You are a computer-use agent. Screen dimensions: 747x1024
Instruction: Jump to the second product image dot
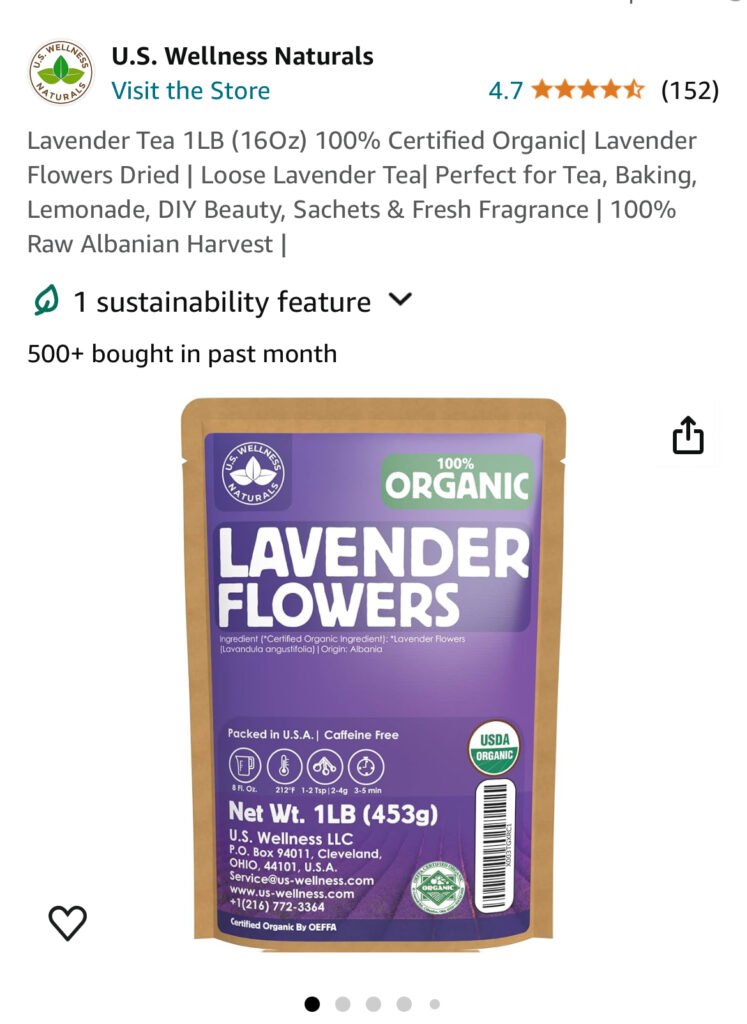pos(343,1004)
